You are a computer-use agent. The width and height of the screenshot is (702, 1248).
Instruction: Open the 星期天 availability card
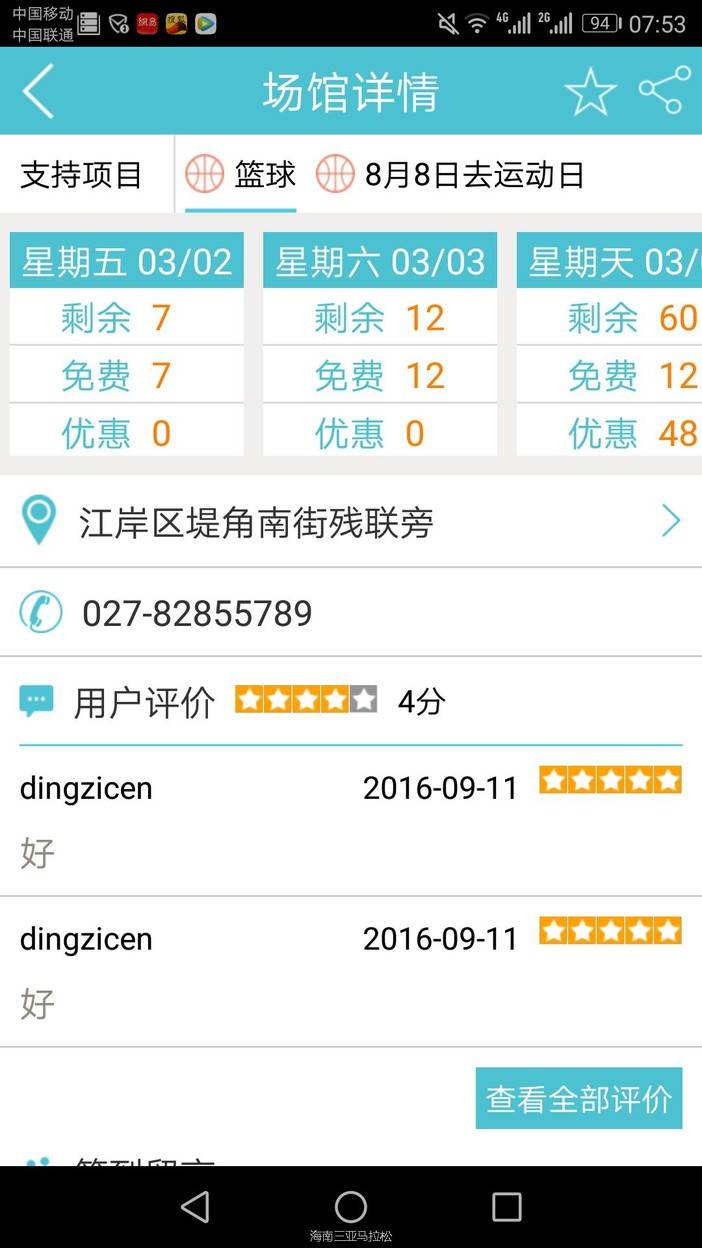(x=610, y=344)
